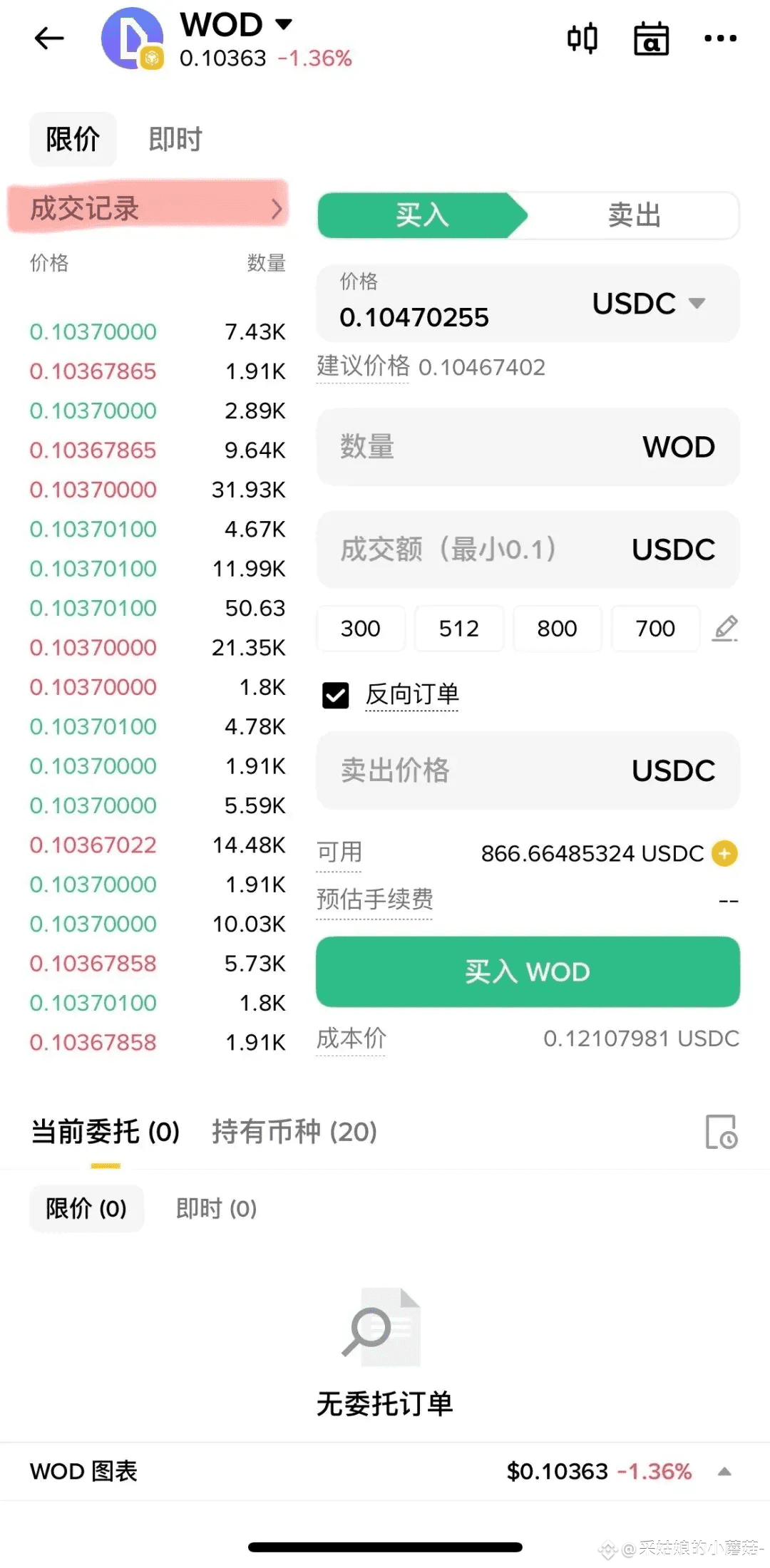The width and height of the screenshot is (770, 1568).
Task: Add funds with the yellow plus icon
Action: click(725, 853)
